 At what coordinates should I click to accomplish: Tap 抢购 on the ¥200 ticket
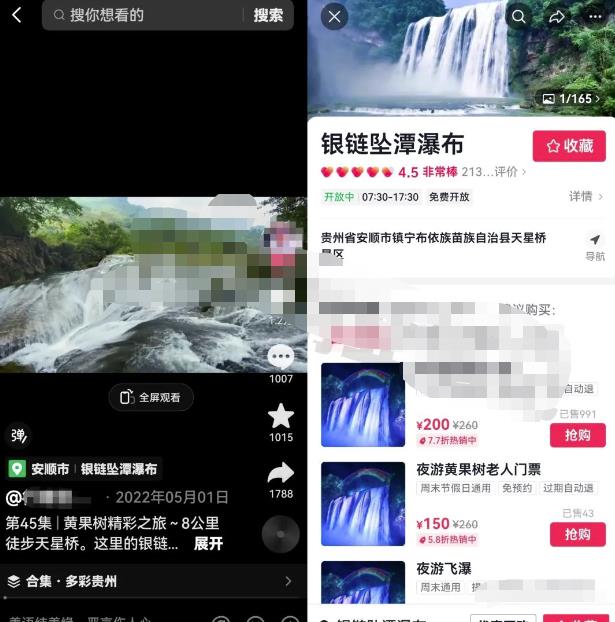(577, 435)
